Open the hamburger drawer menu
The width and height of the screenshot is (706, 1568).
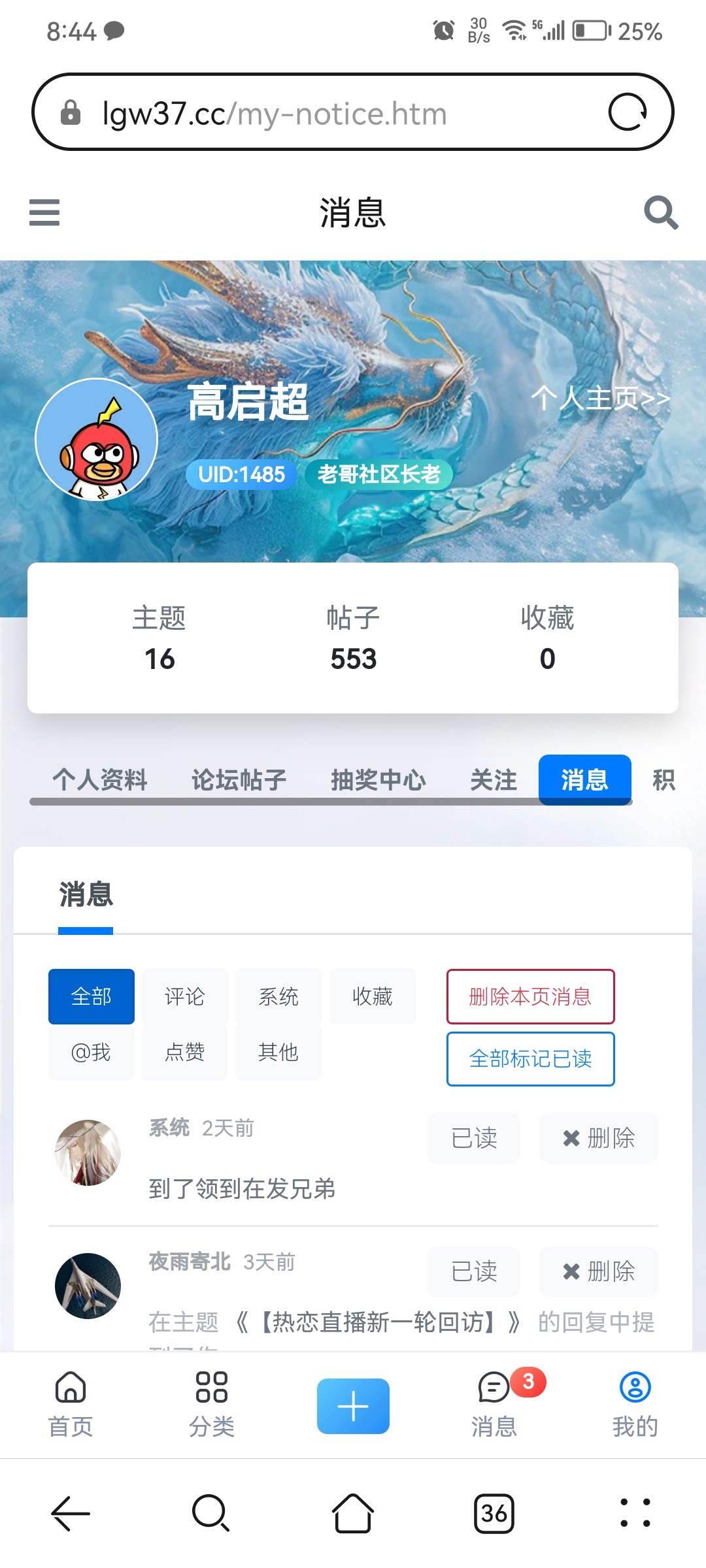[x=44, y=213]
